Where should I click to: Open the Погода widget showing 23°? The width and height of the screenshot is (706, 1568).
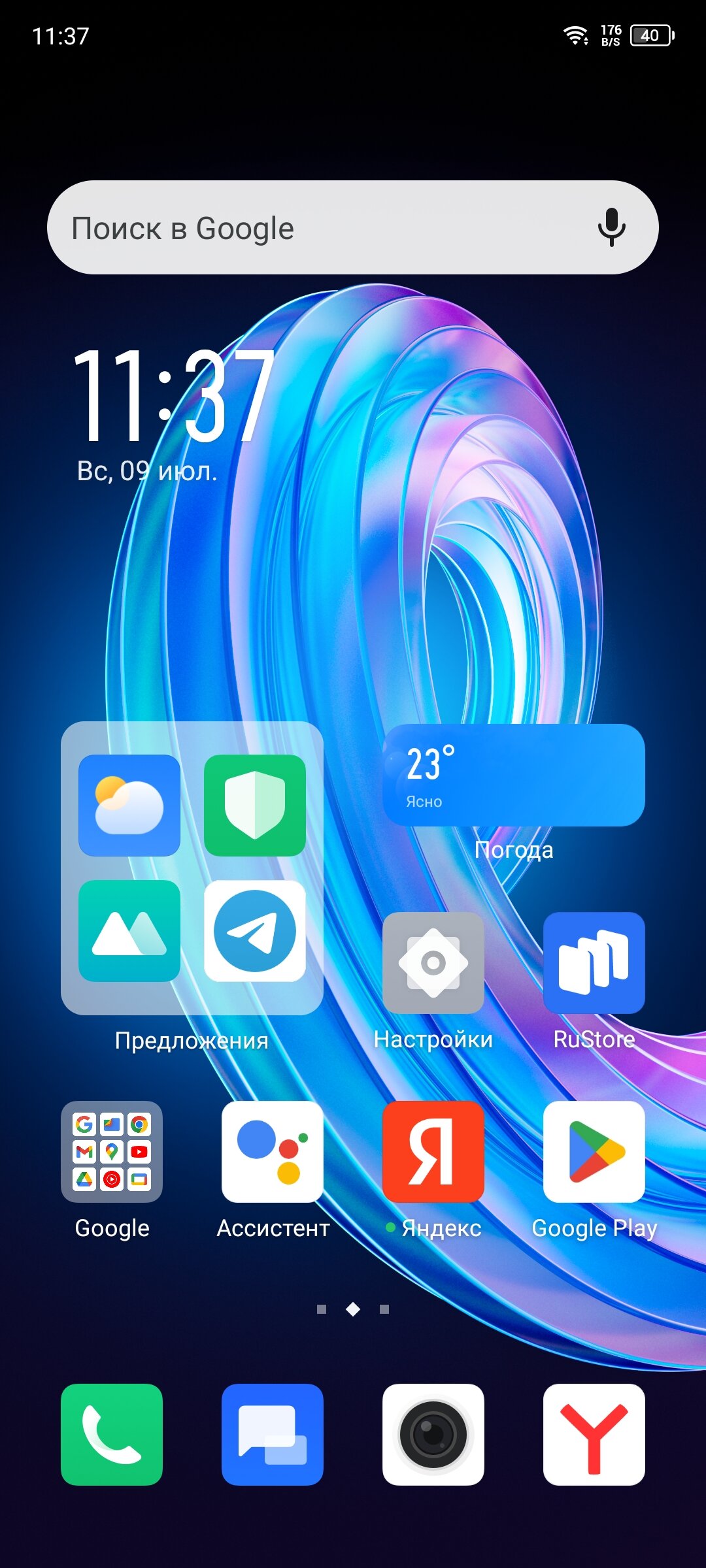514,775
